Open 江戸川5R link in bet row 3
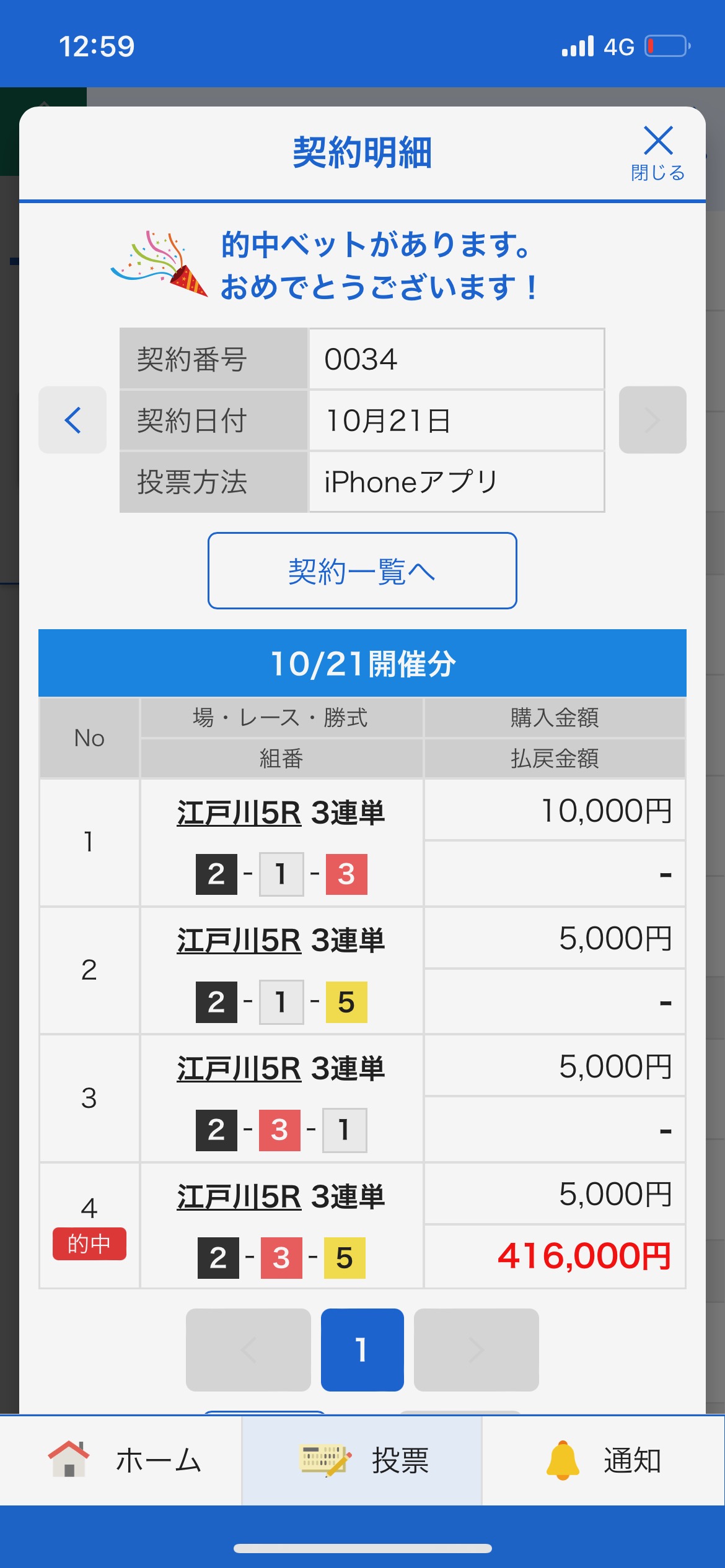 (239, 1068)
